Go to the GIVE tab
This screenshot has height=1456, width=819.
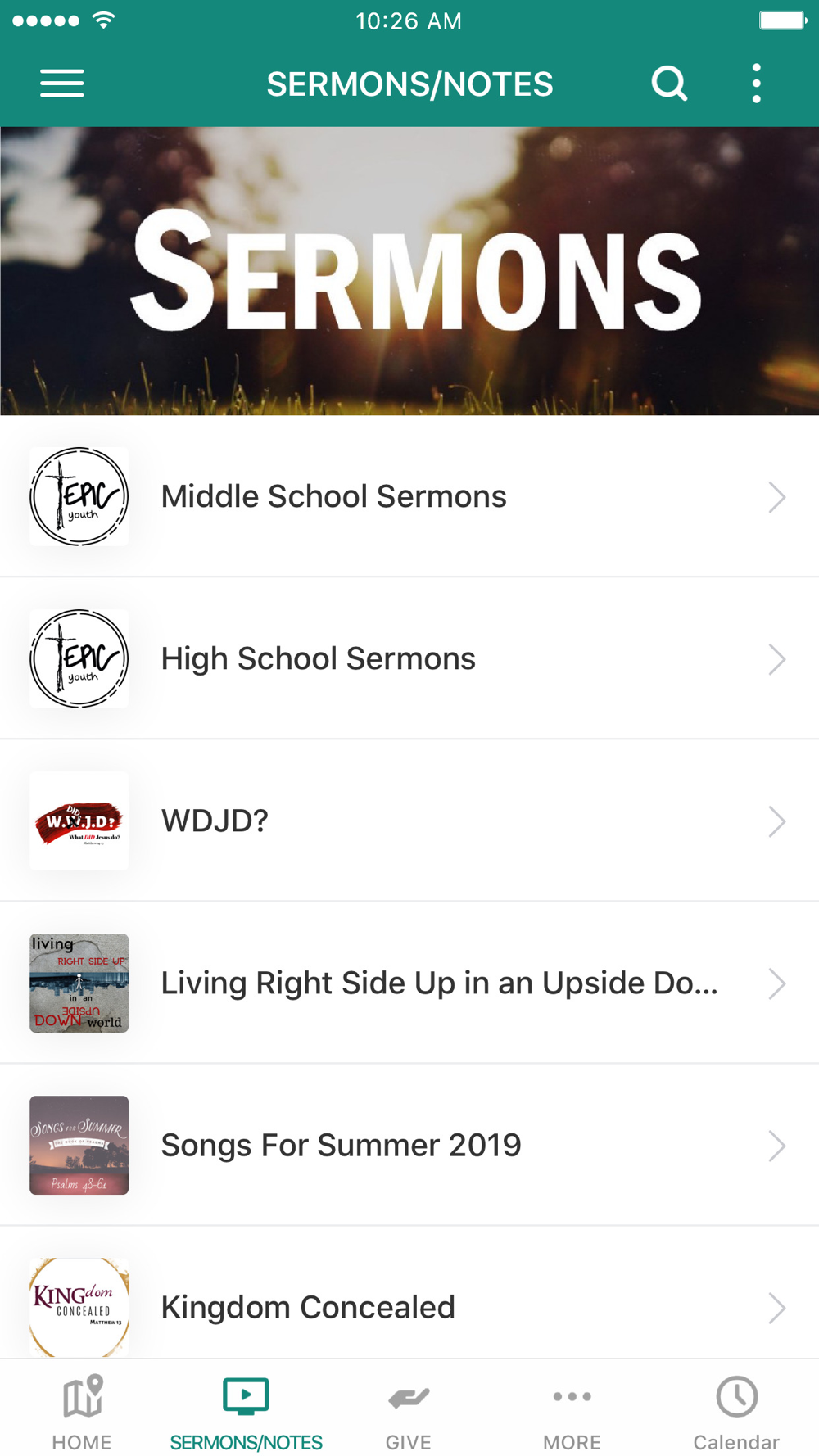pos(409,1412)
